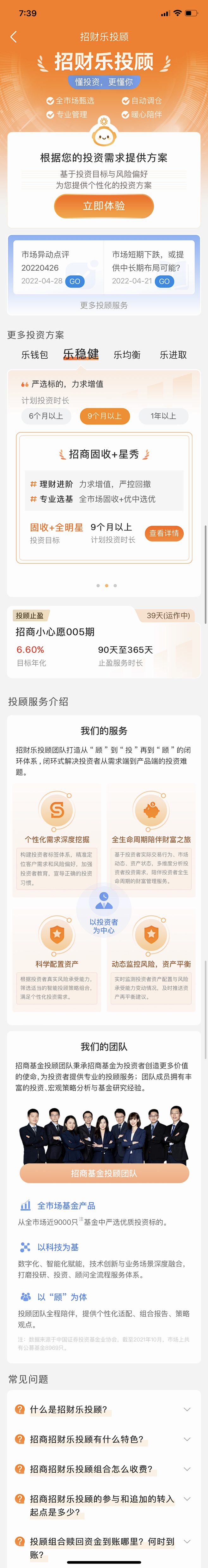Switch to the 乐钱包 tab
208x1568 pixels.
point(34,355)
